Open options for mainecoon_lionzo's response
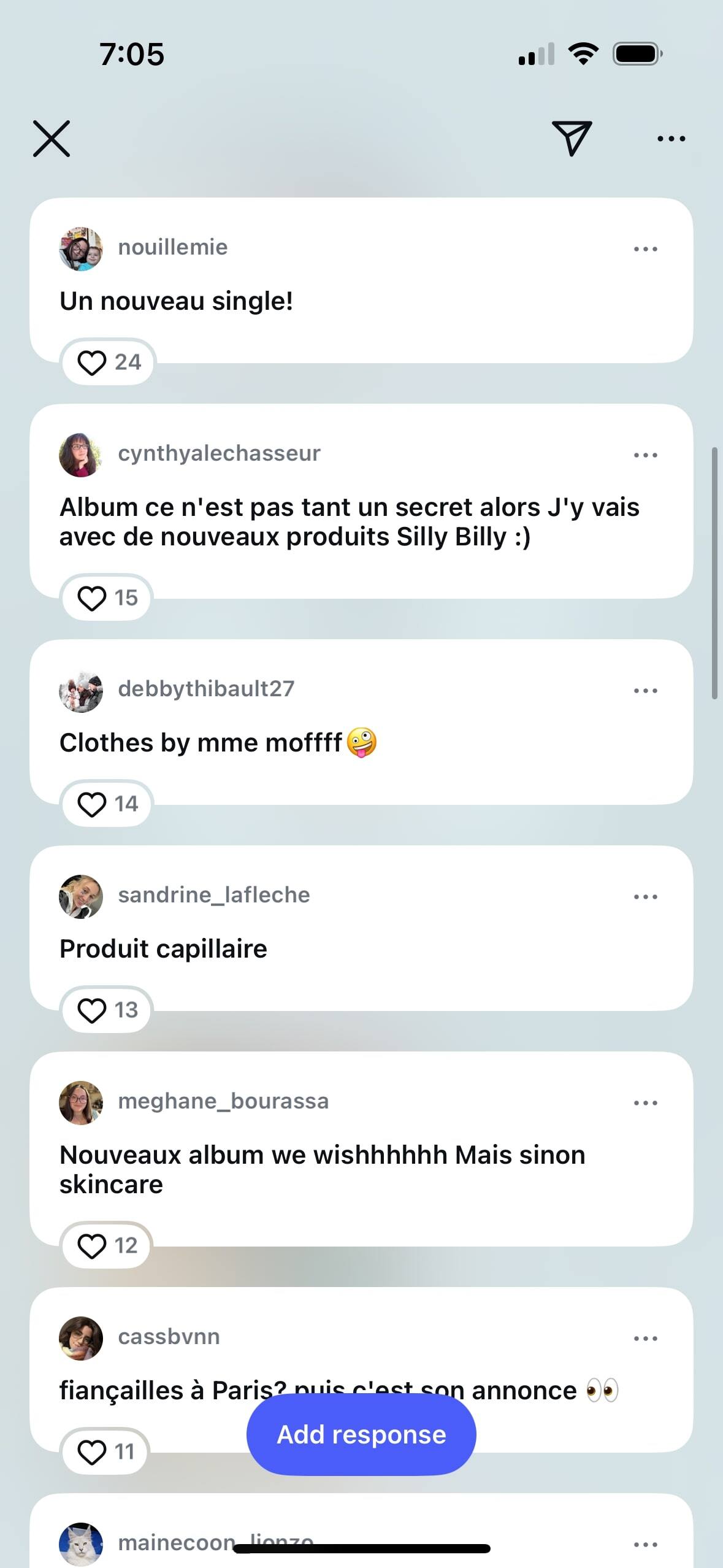This screenshot has height=1568, width=723. 645,1545
